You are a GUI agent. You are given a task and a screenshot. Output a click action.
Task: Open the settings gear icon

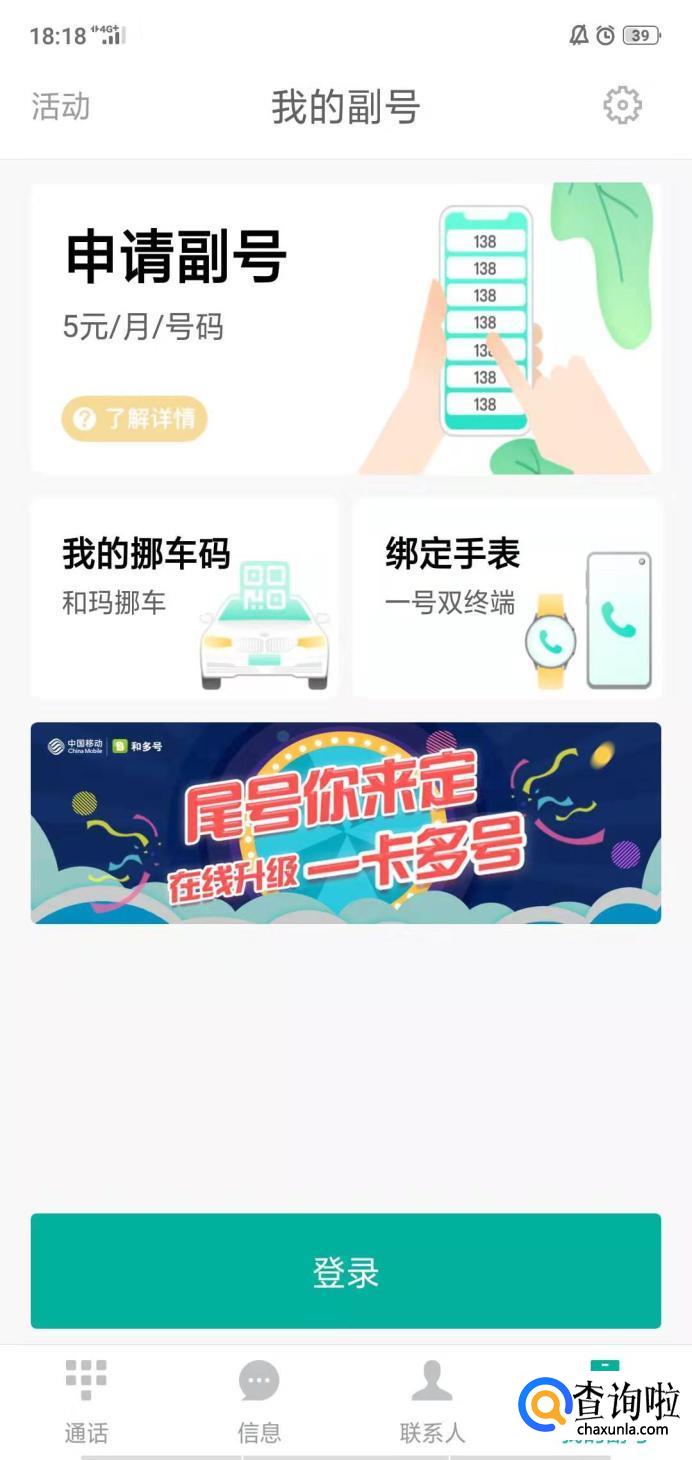(x=622, y=105)
